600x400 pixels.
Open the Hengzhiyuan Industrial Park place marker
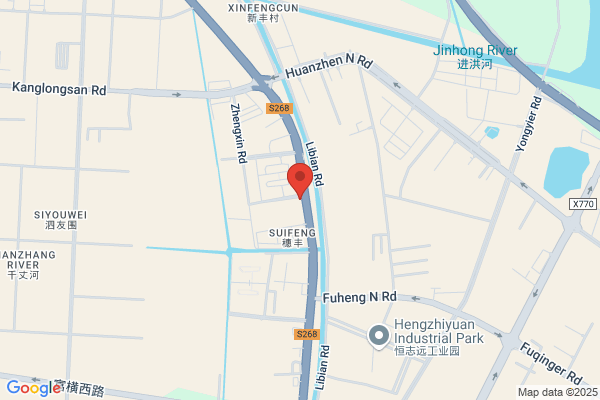coord(379,336)
